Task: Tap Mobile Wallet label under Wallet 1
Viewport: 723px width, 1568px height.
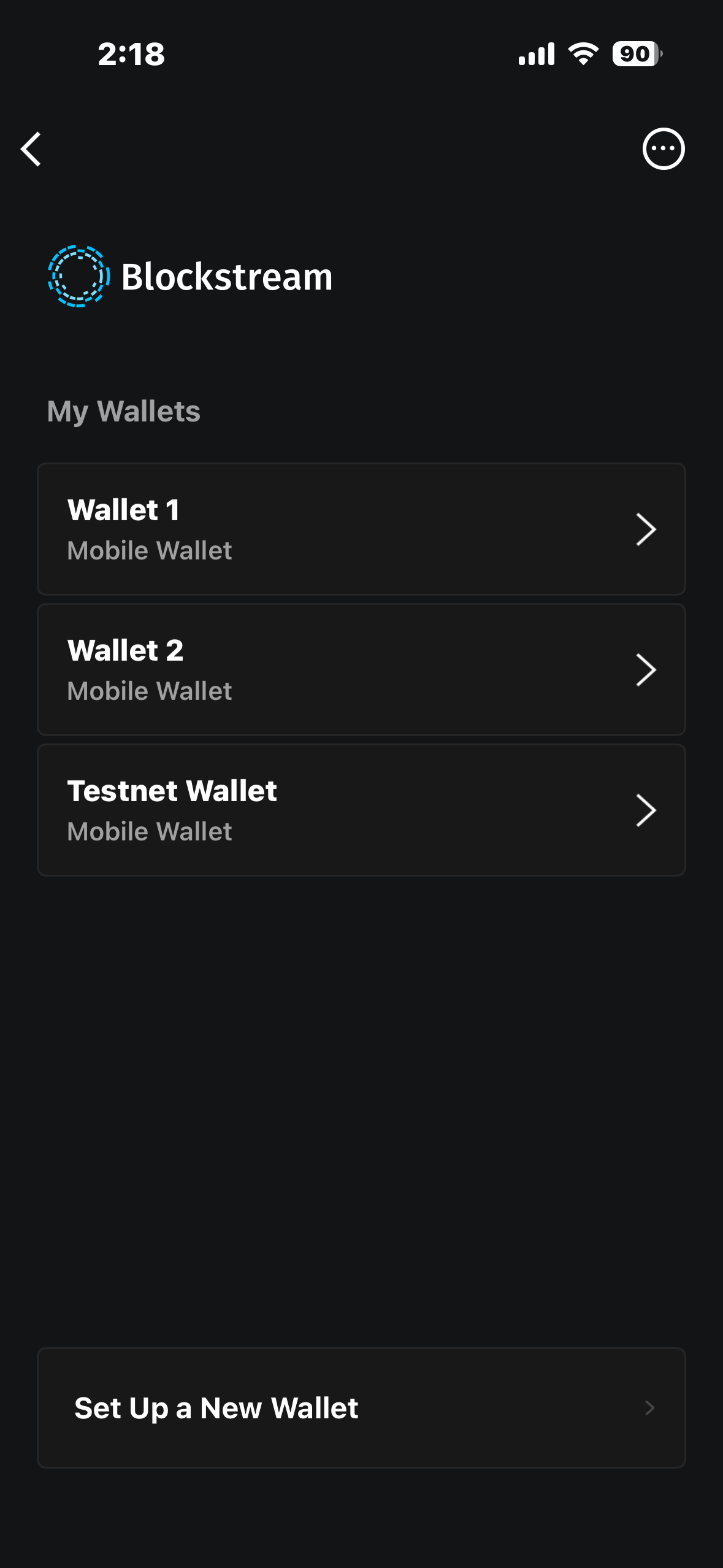Action: pyautogui.click(x=149, y=550)
